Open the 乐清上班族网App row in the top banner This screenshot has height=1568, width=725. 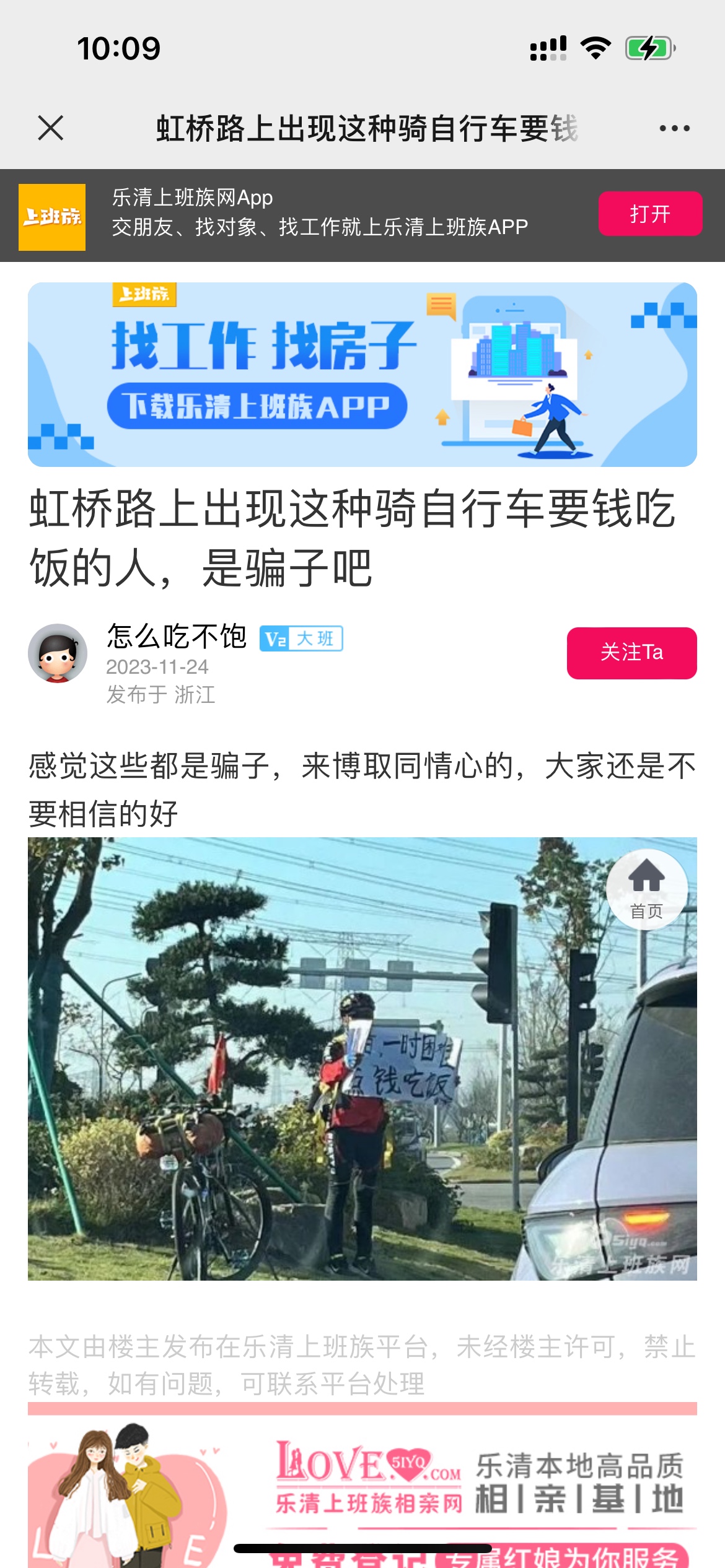(x=319, y=214)
